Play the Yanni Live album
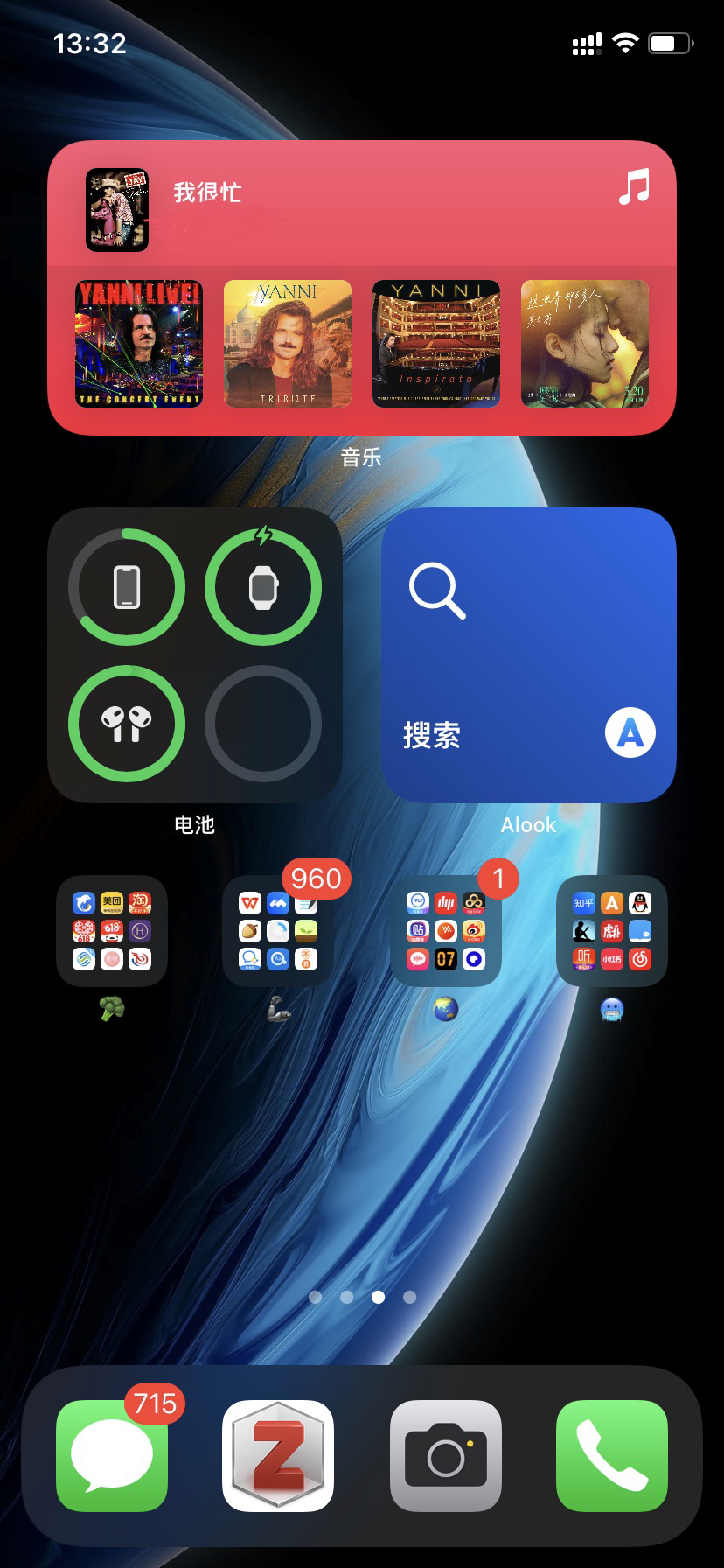 139,344
